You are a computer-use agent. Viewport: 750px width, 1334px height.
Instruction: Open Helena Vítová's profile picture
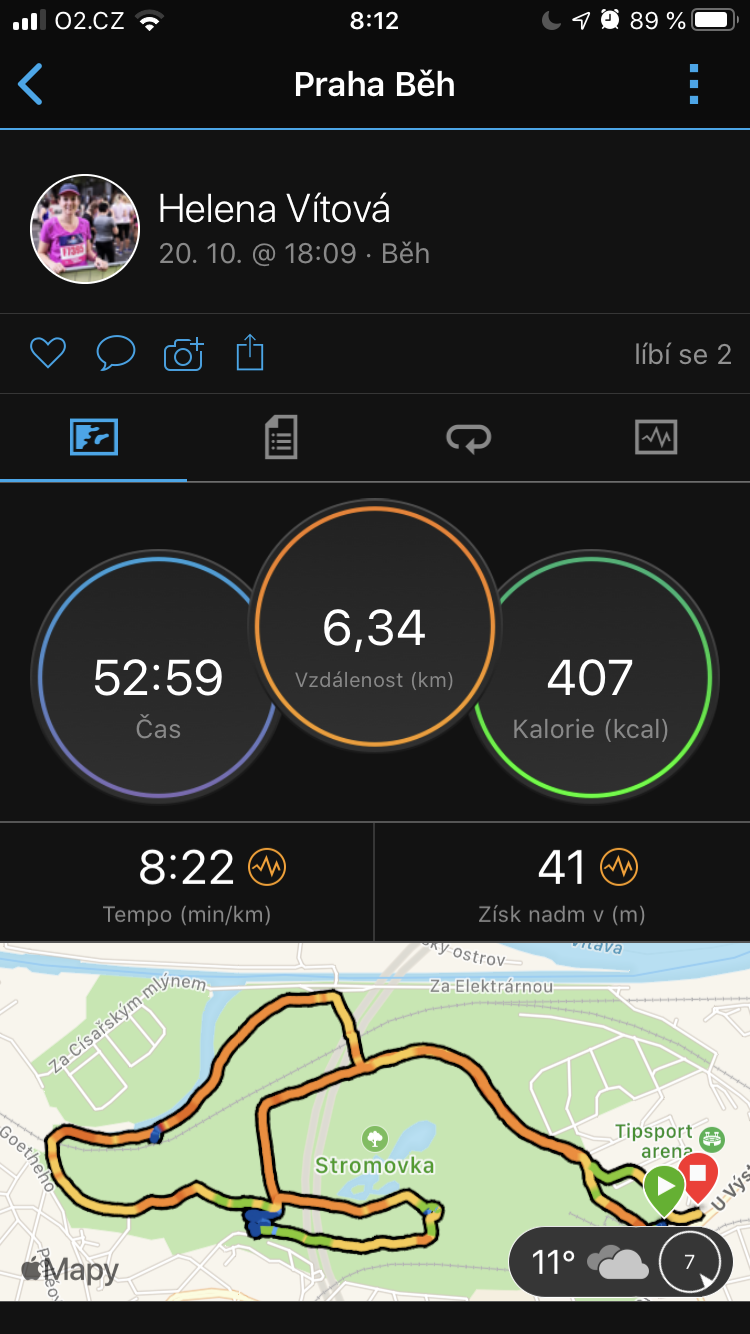point(85,228)
